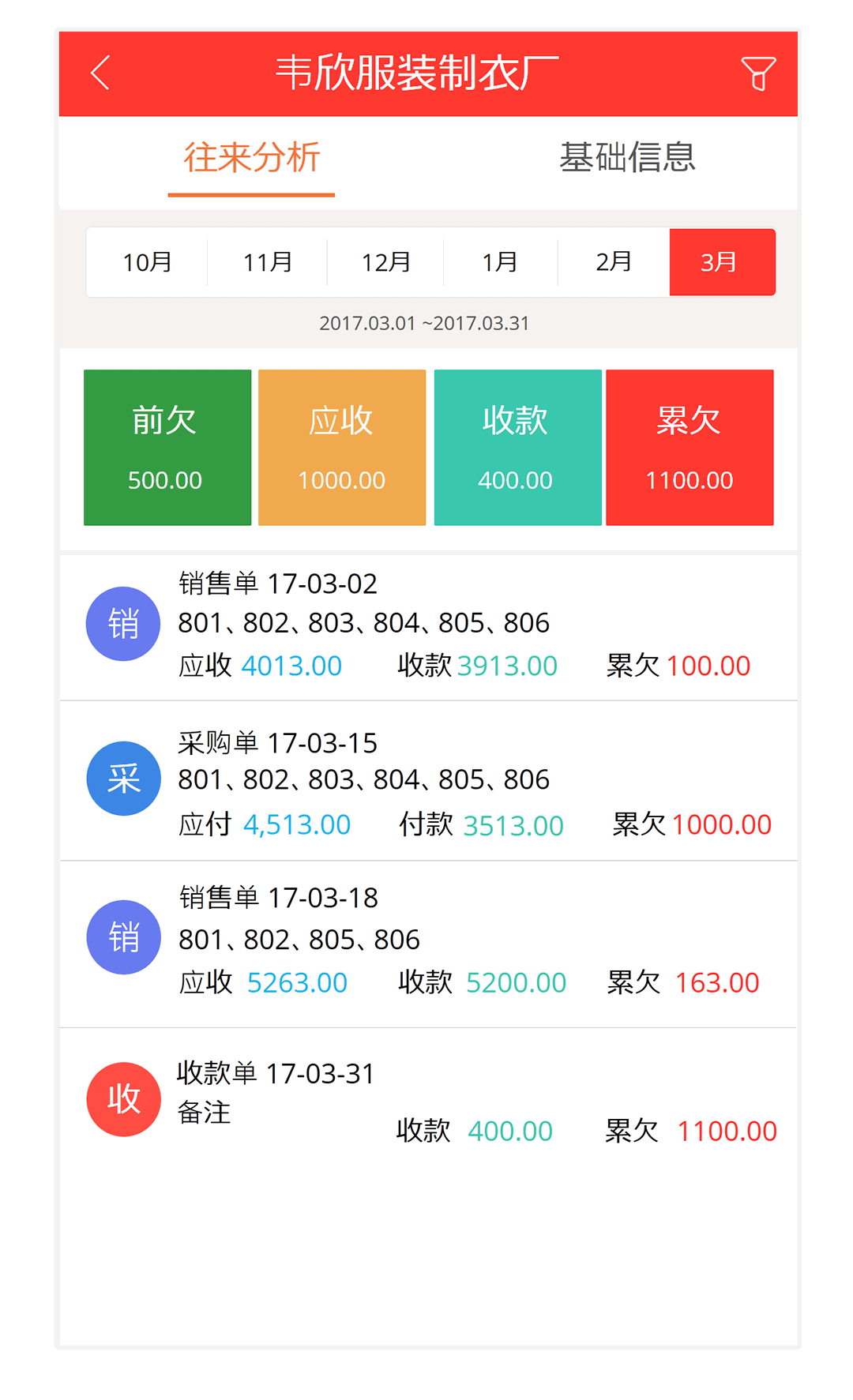Open the 前欠 500.00 green card
Screen dimensions: 853x1400
point(167,448)
